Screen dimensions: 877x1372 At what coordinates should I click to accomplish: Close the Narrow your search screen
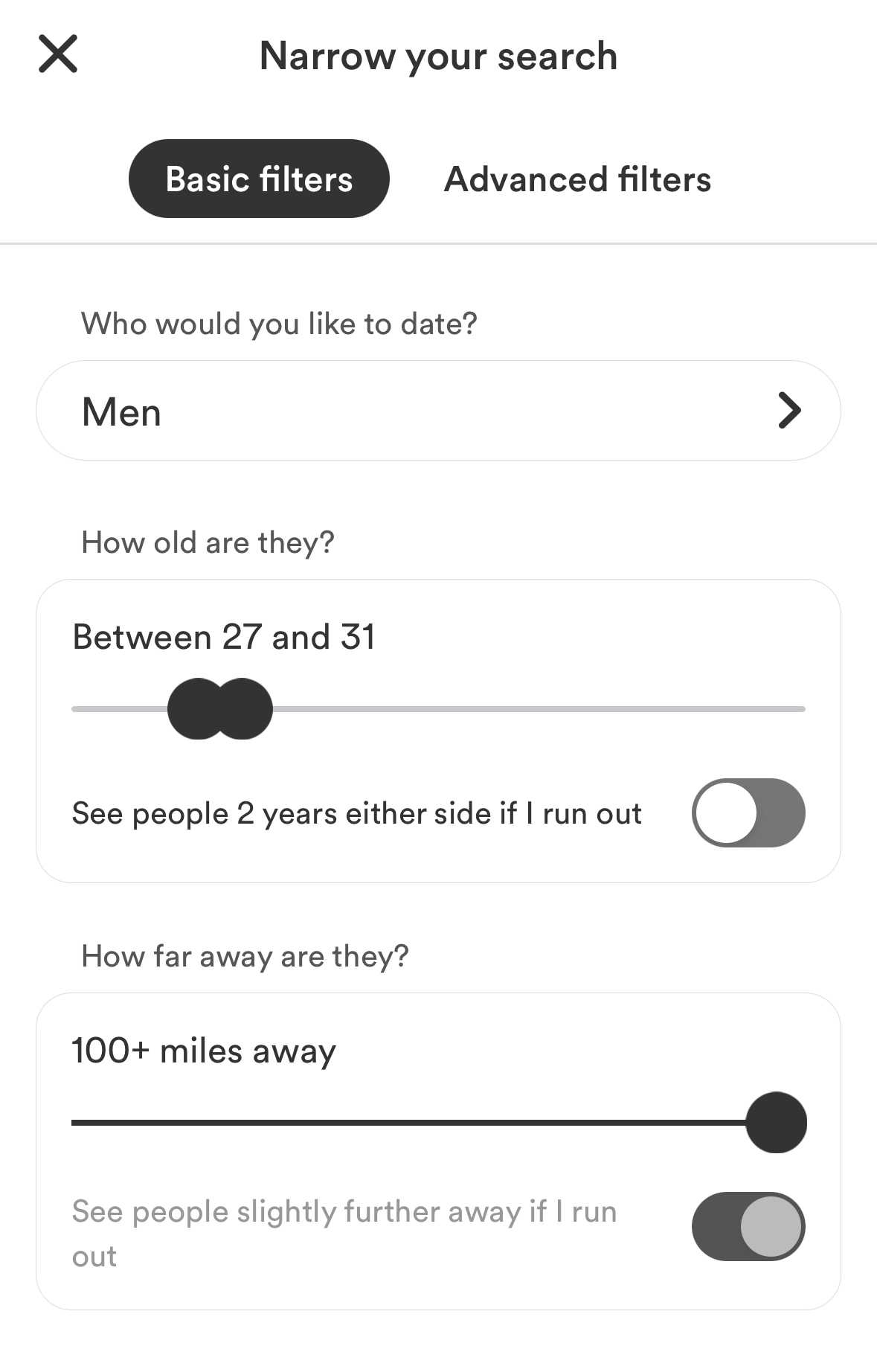[58, 54]
